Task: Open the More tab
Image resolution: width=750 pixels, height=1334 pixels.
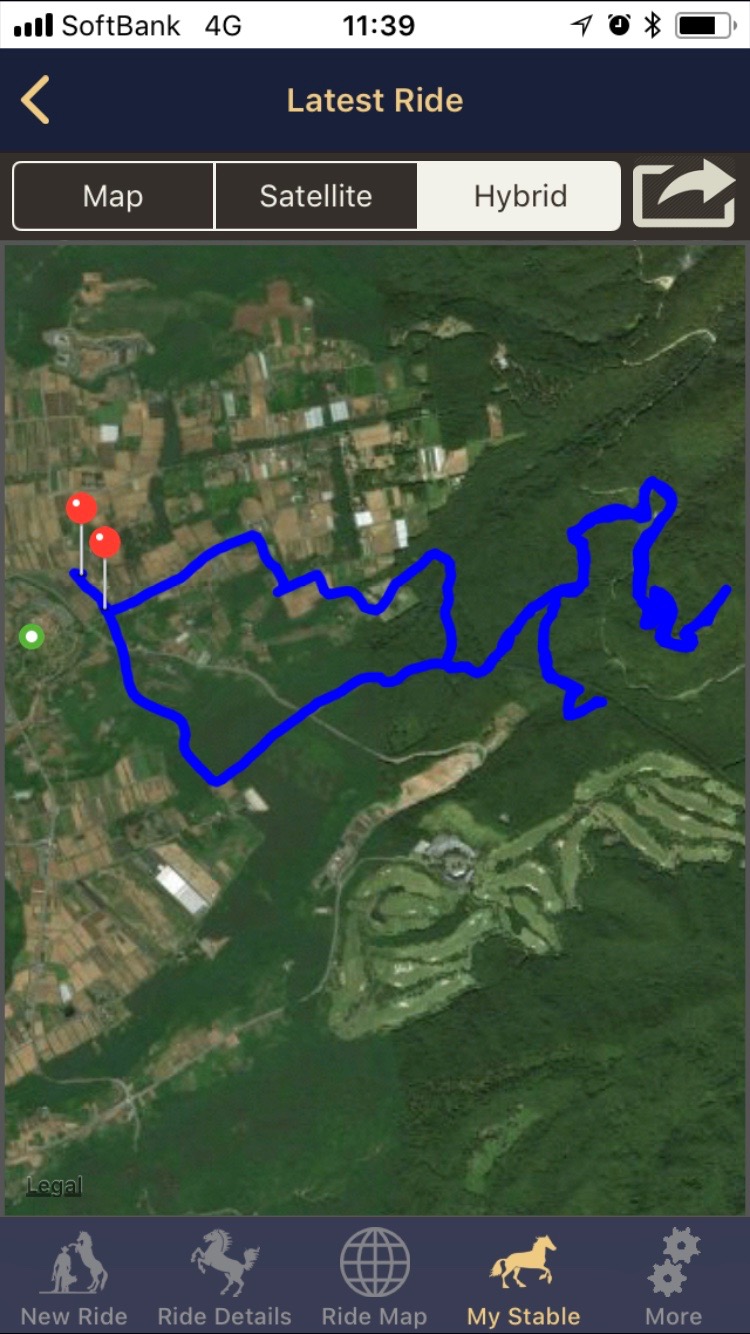Action: (x=673, y=1278)
